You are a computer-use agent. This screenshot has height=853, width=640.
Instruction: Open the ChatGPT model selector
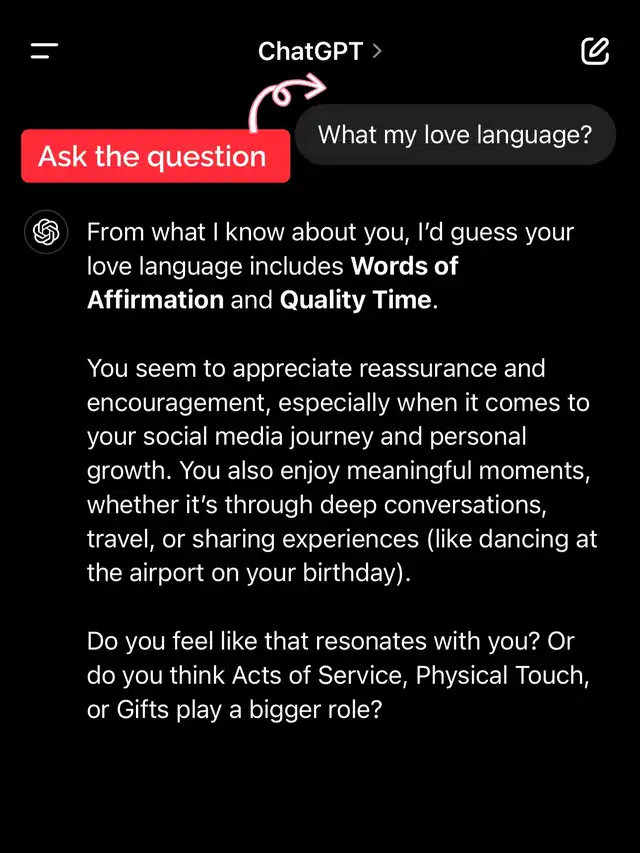tap(319, 51)
